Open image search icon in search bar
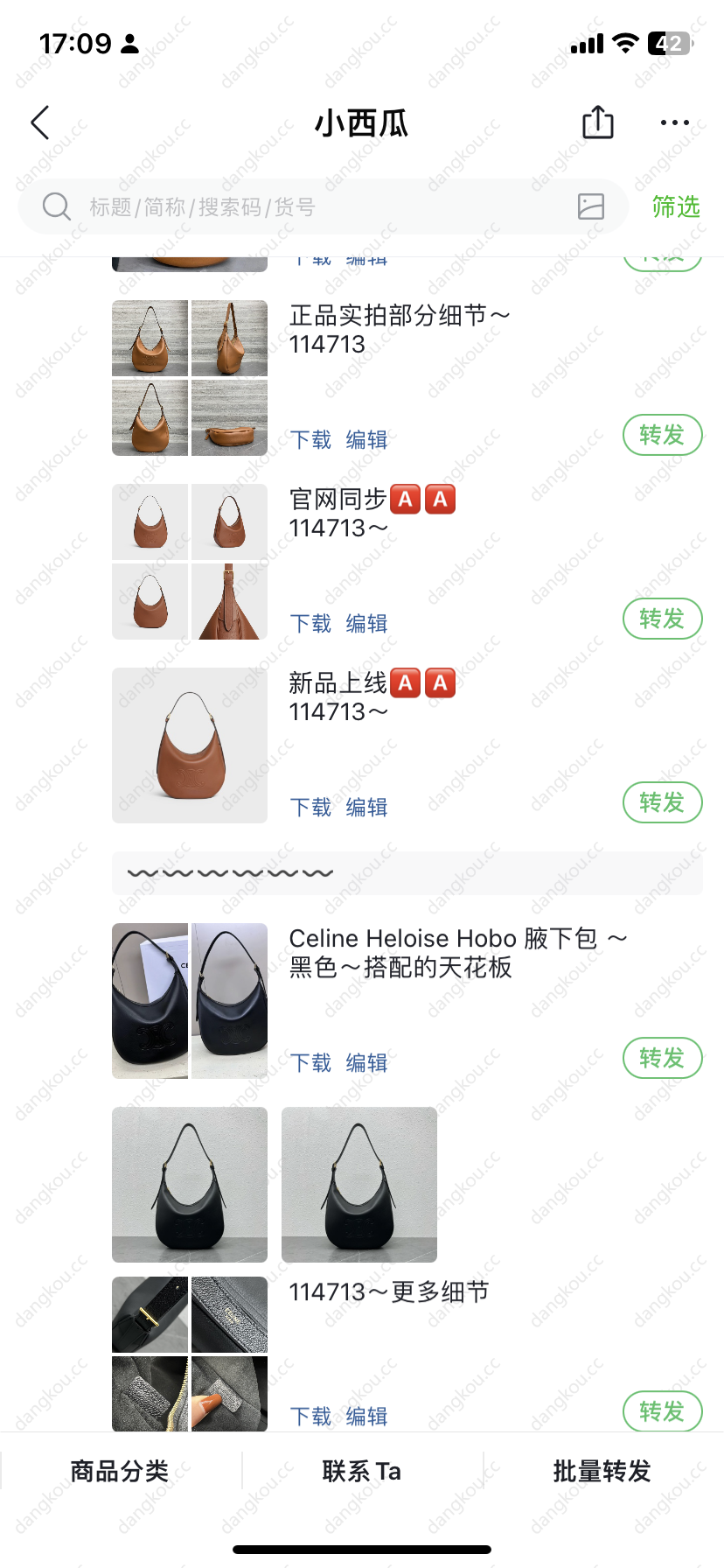This screenshot has width=724, height=1568. coord(591,206)
